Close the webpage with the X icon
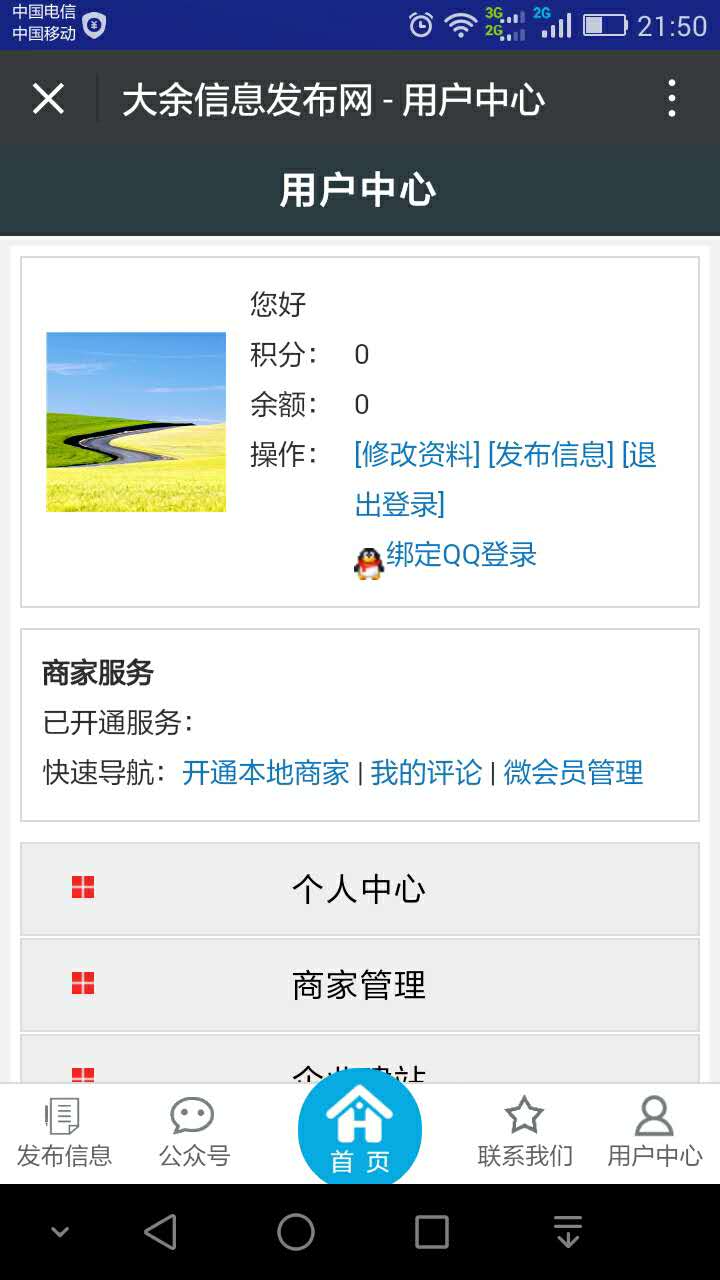Image resolution: width=720 pixels, height=1280 pixels. (48, 99)
